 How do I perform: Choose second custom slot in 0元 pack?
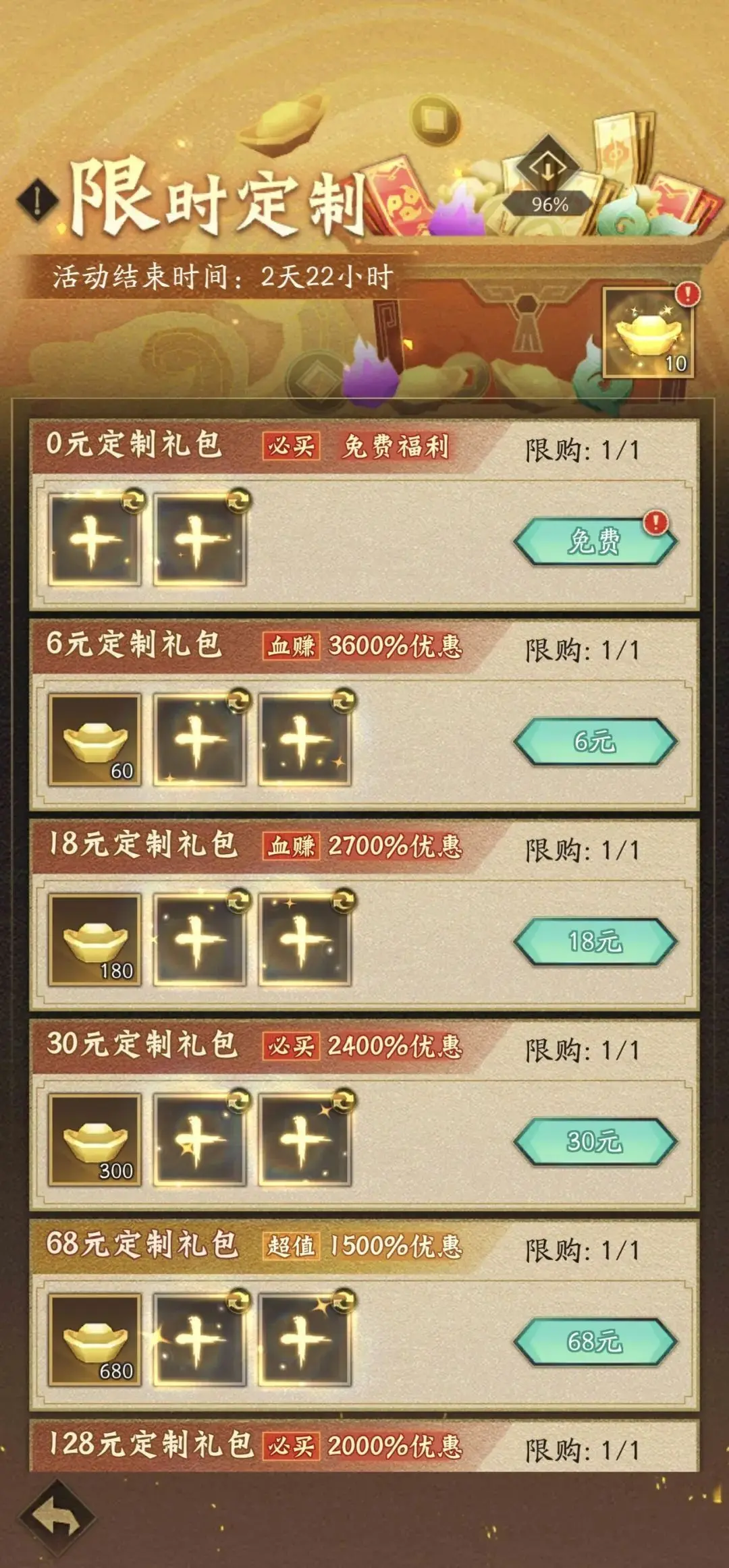click(199, 540)
